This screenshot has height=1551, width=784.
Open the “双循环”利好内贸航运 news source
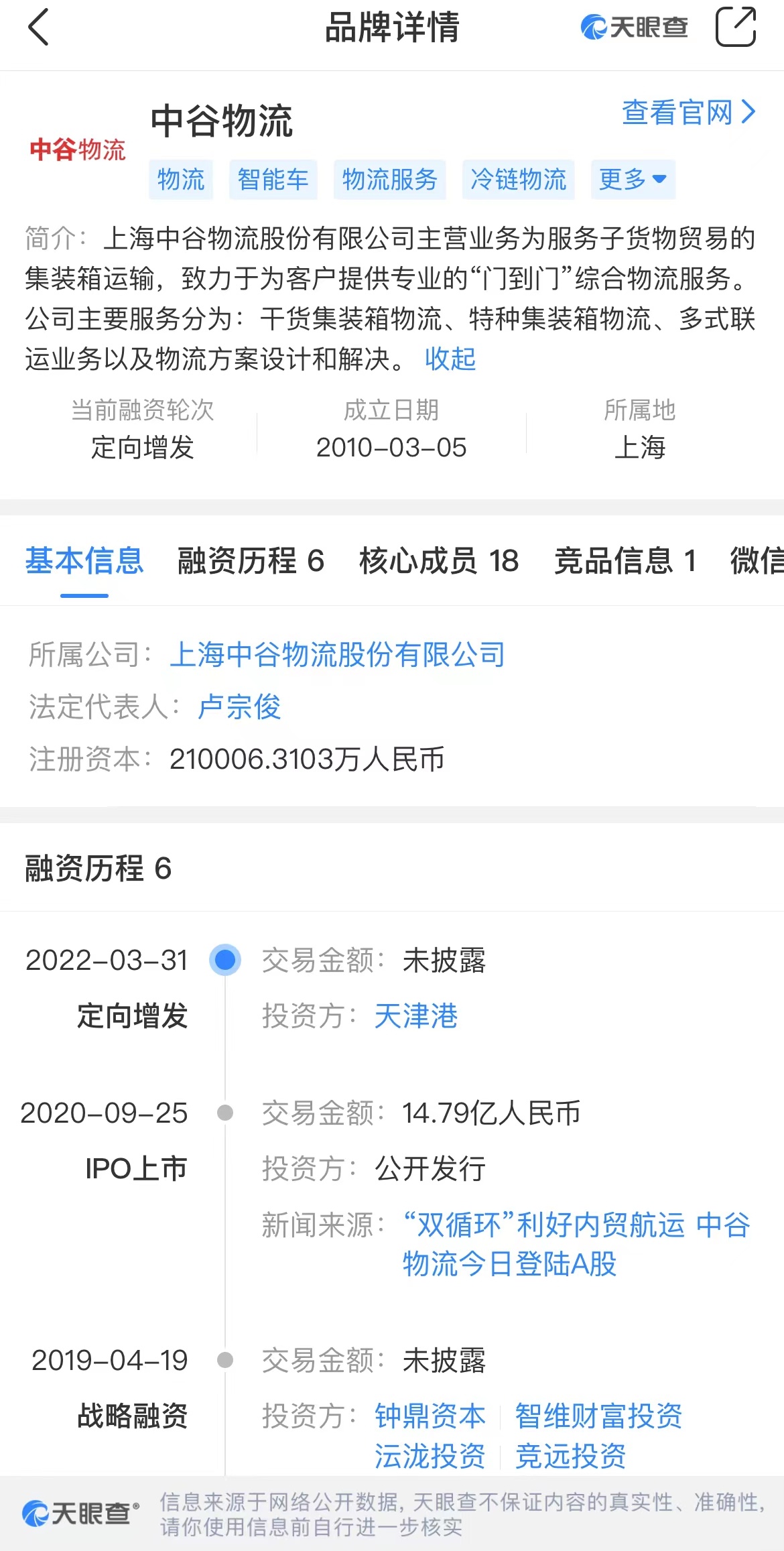pos(576,1244)
